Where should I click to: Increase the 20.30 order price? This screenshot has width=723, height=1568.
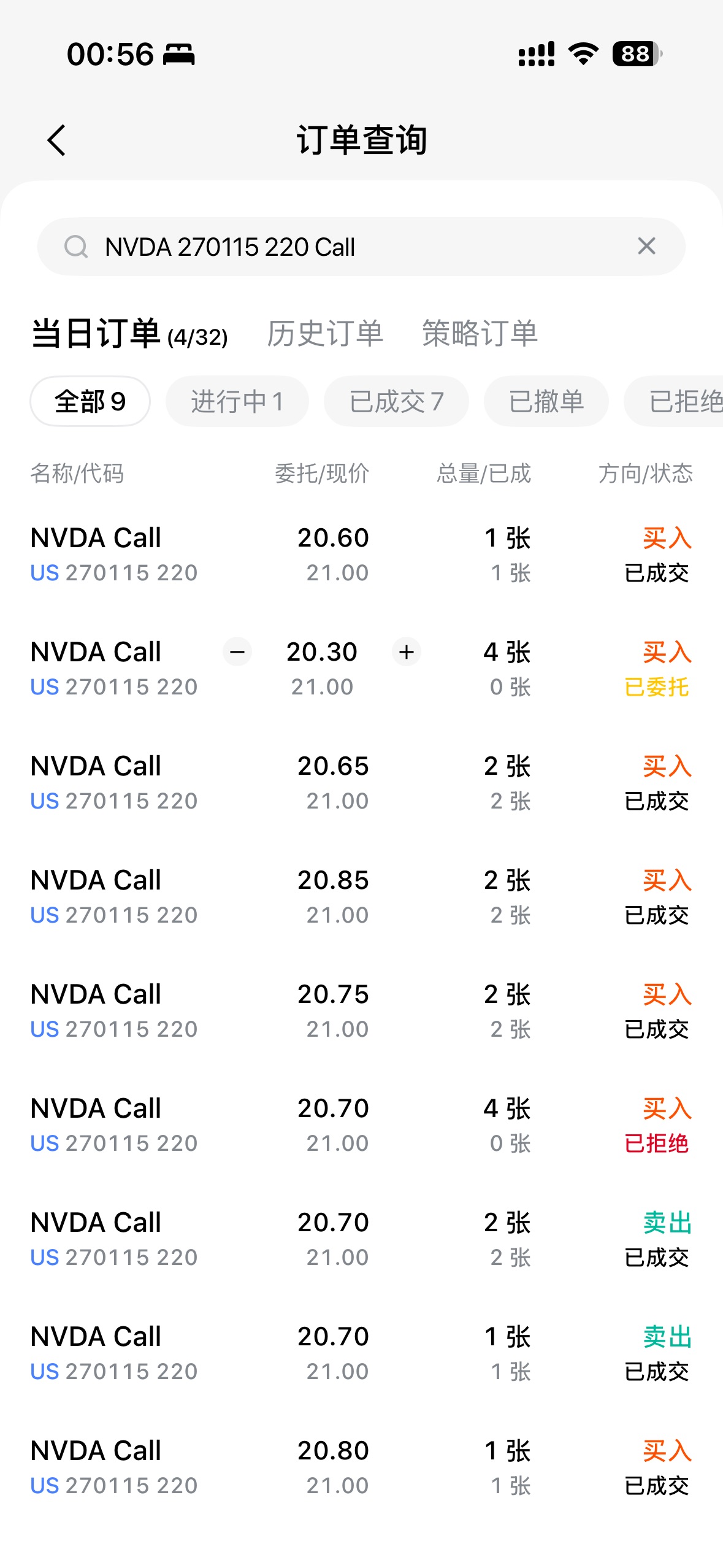click(407, 652)
